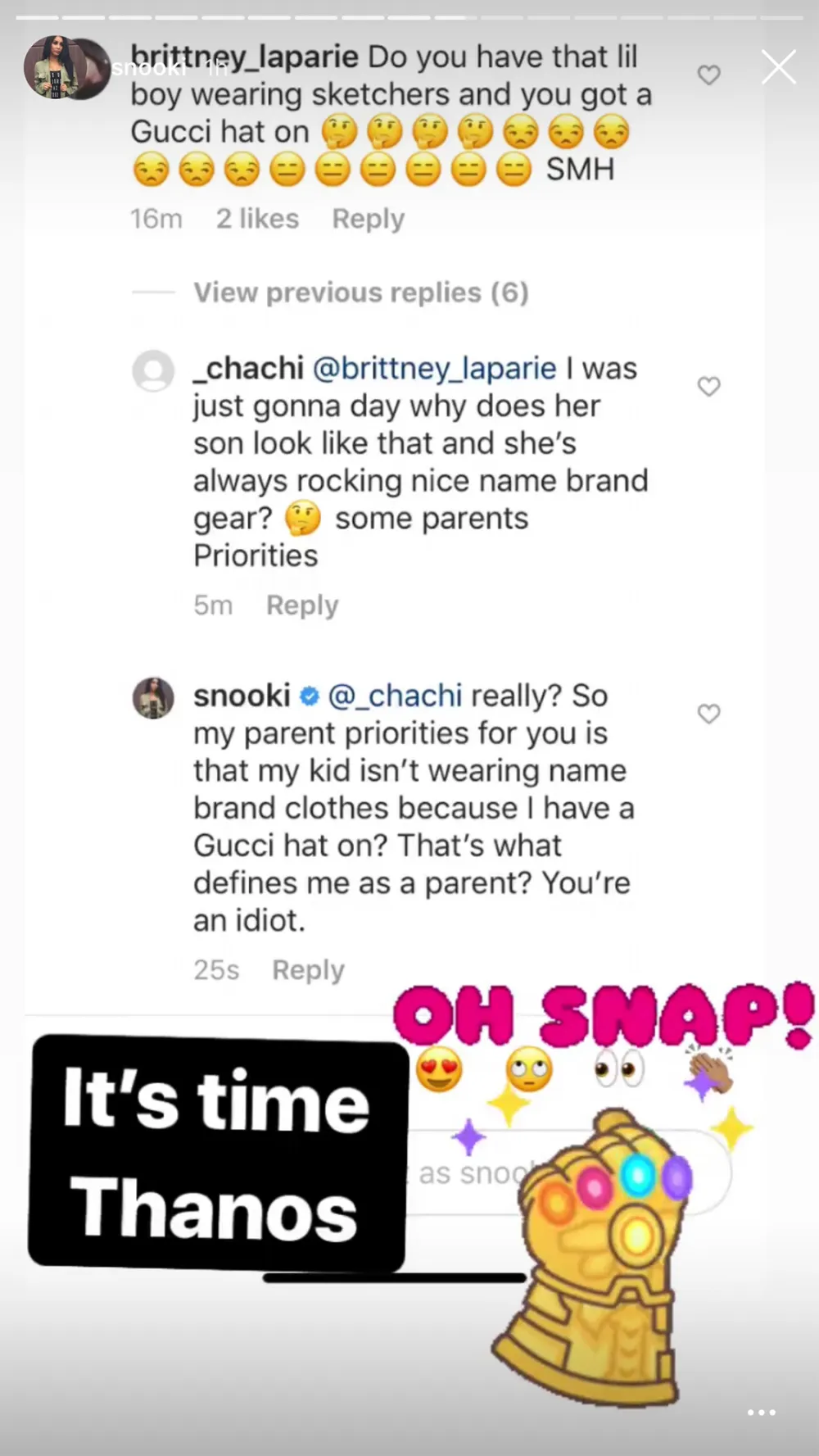View the 2 likes on brittney_laparie's comment
Image resolution: width=819 pixels, height=1456 pixels.
pos(256,219)
